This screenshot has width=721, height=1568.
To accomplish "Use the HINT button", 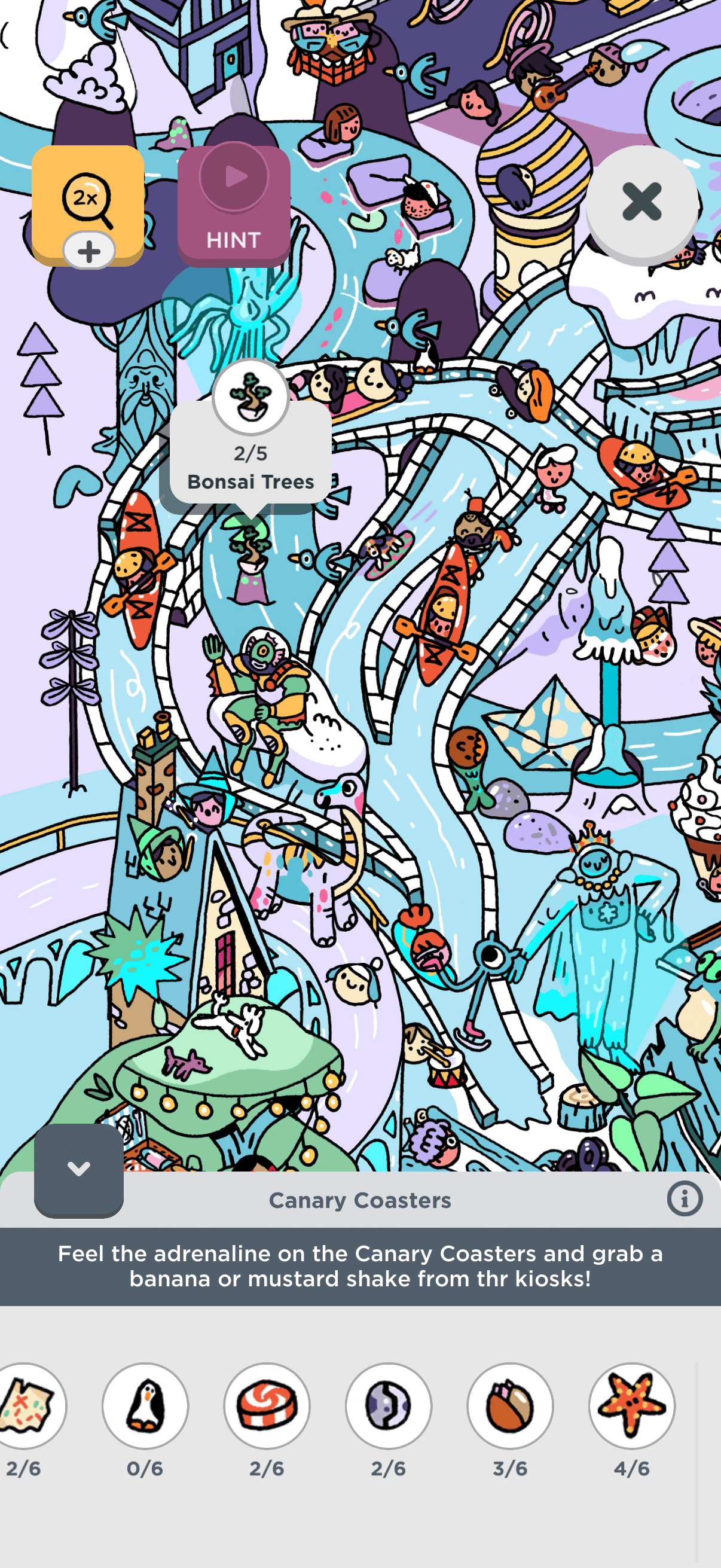I will (234, 205).
